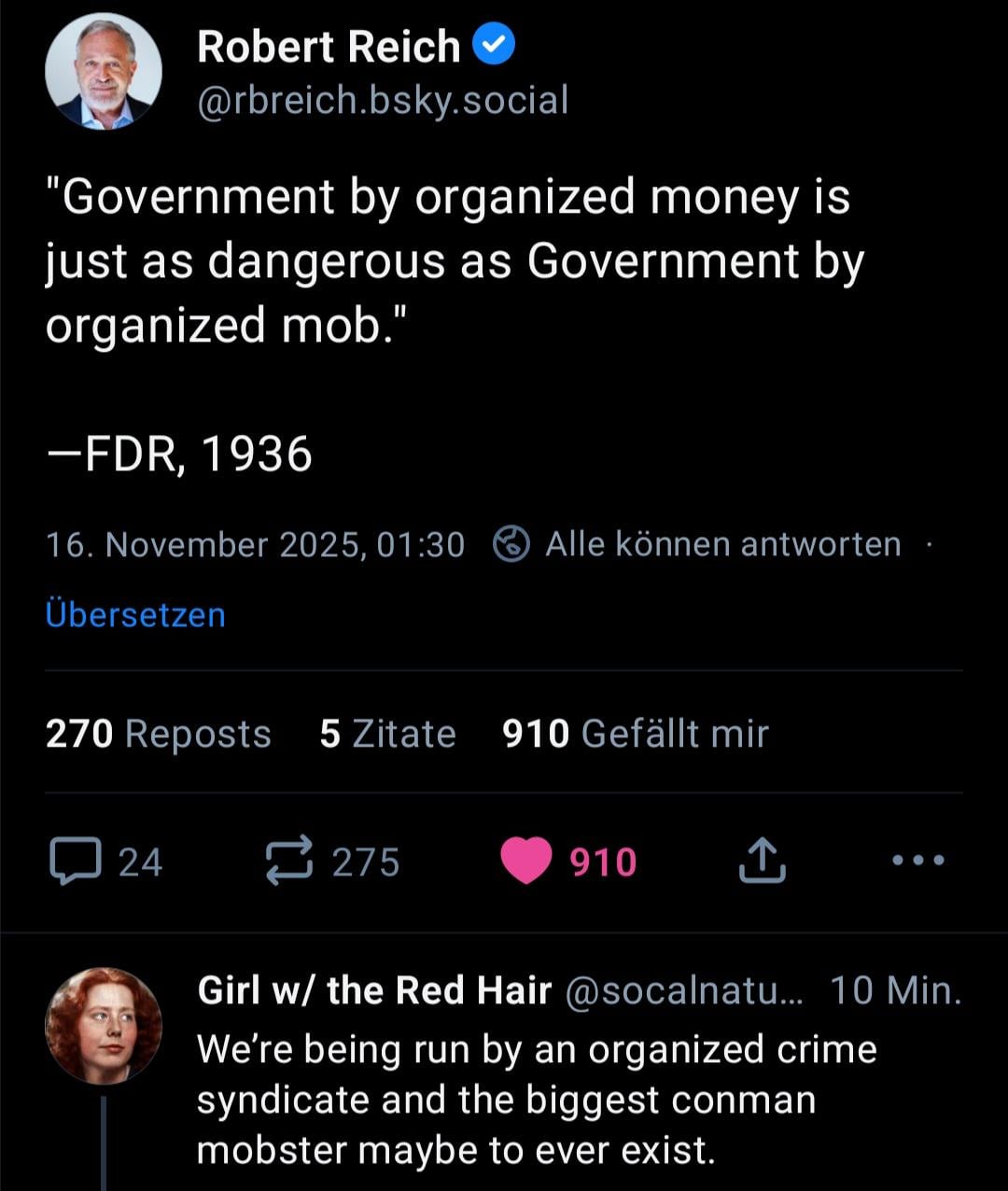Open the post's three-dot overflow menu
The height and width of the screenshot is (1191, 1008).
tap(919, 861)
